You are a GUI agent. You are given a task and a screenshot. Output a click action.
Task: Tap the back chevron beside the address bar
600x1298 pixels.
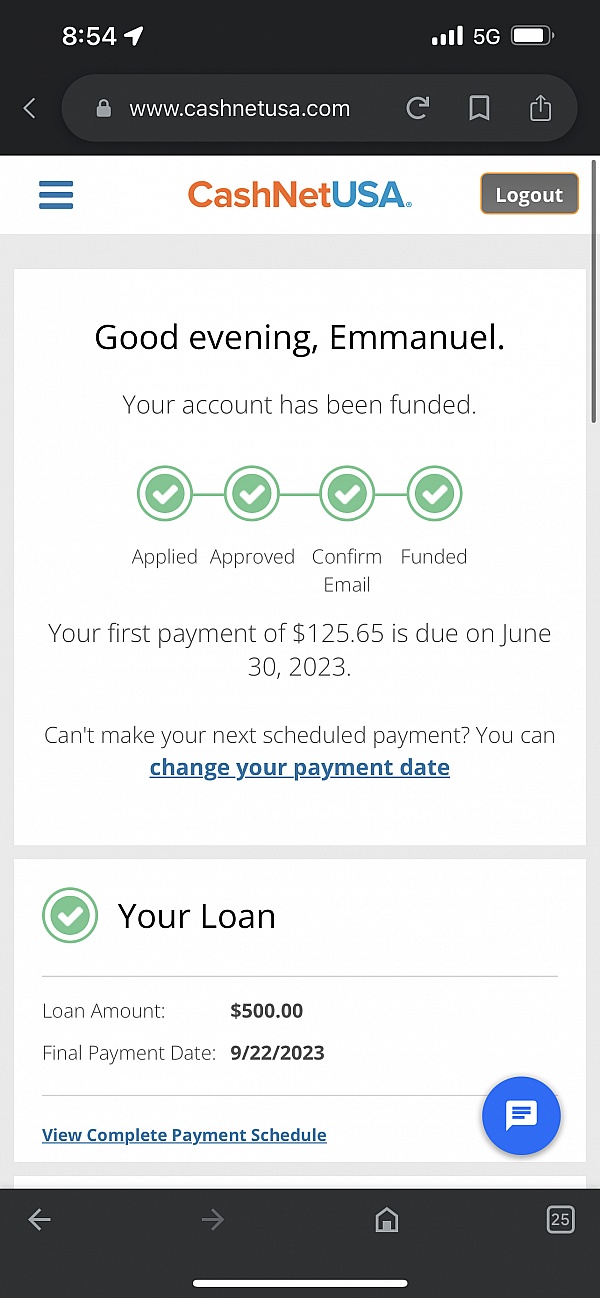click(x=30, y=108)
